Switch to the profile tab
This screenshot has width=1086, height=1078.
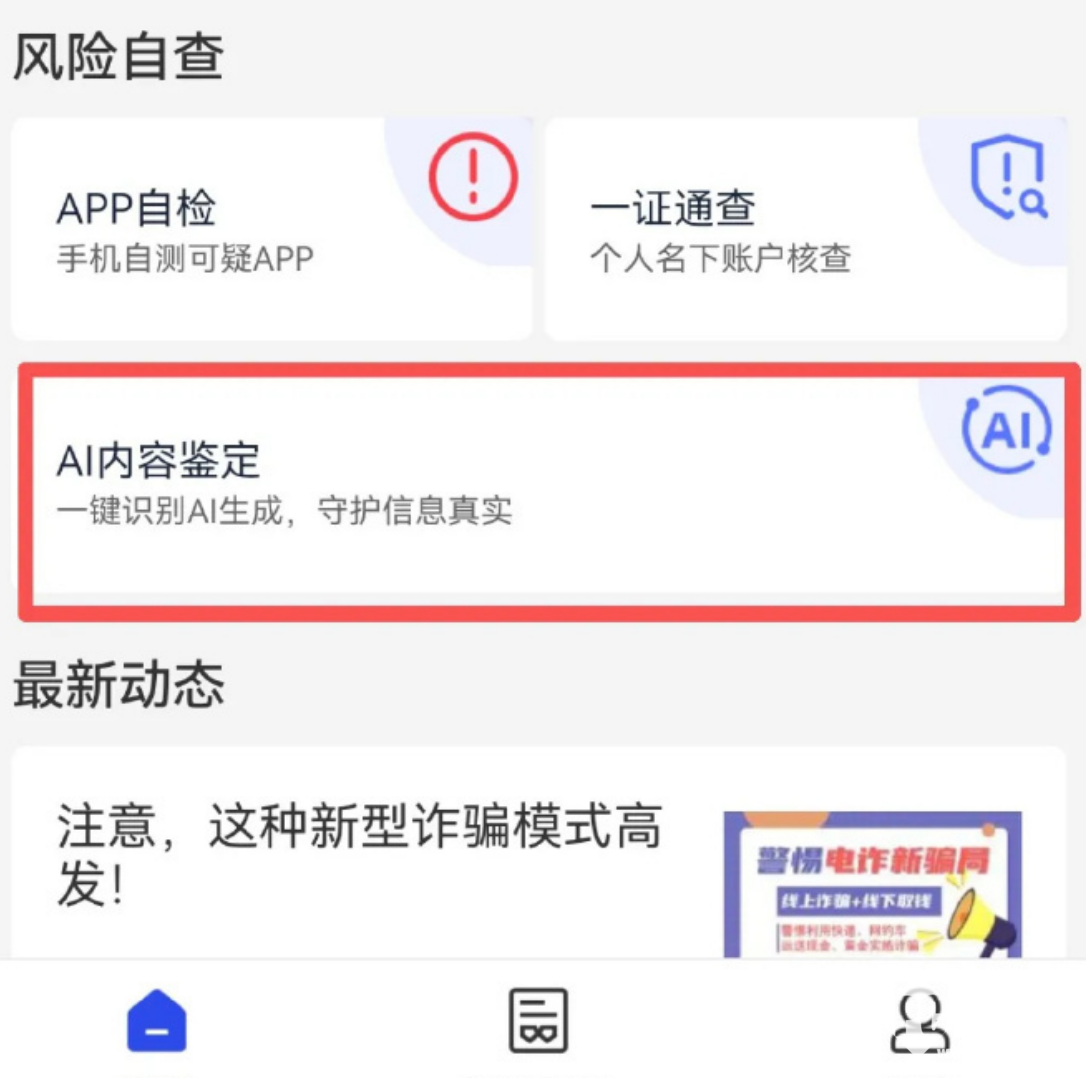click(x=920, y=1021)
